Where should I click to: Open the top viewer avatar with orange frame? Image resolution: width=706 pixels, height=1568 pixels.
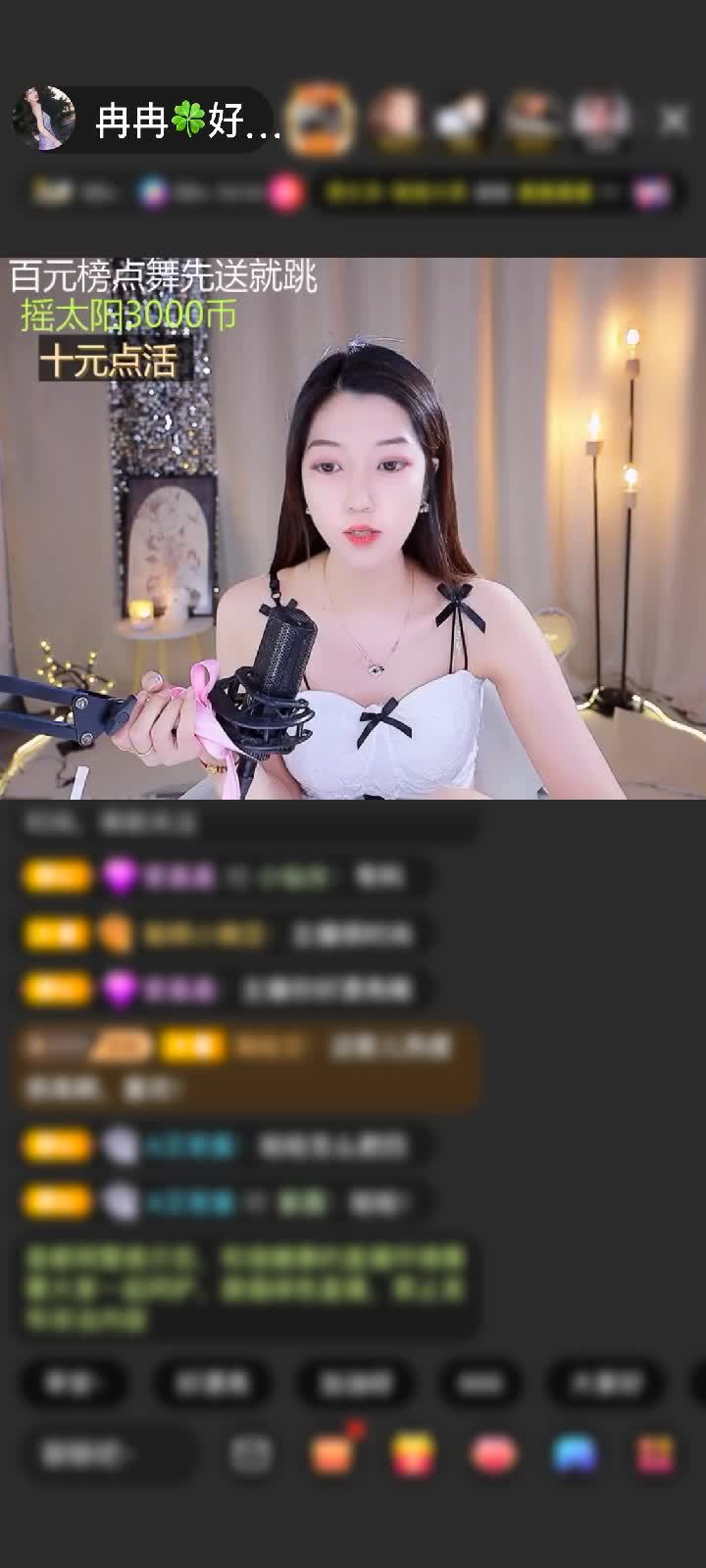(323, 120)
